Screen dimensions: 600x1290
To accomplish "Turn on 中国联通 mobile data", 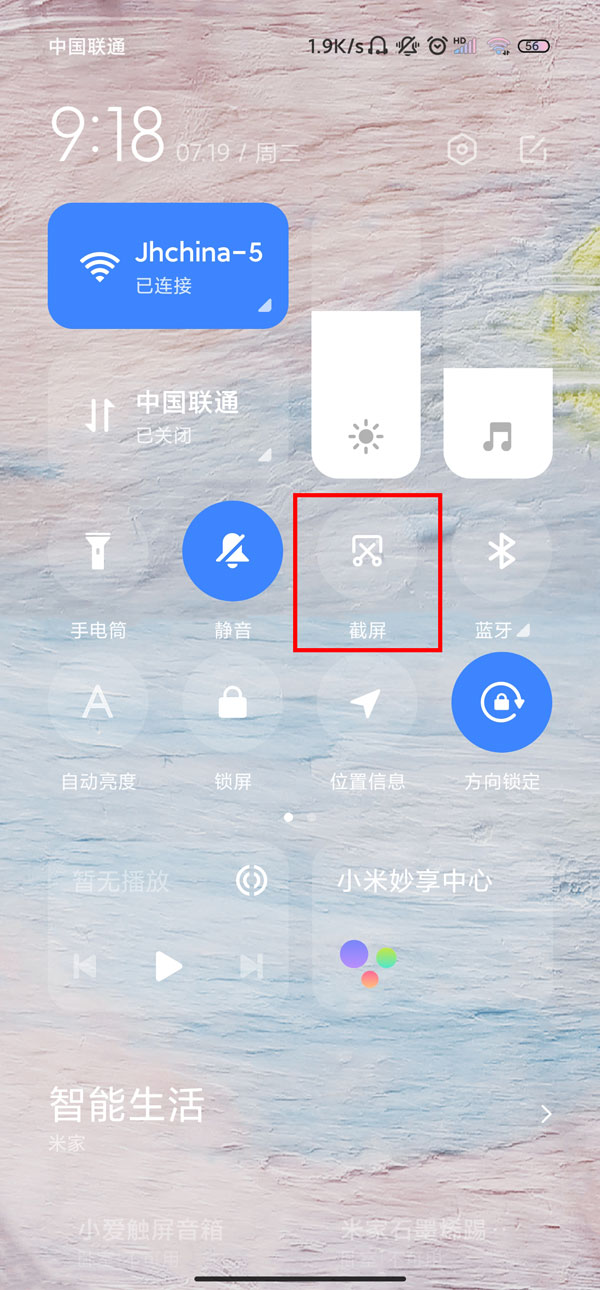I will pos(168,416).
